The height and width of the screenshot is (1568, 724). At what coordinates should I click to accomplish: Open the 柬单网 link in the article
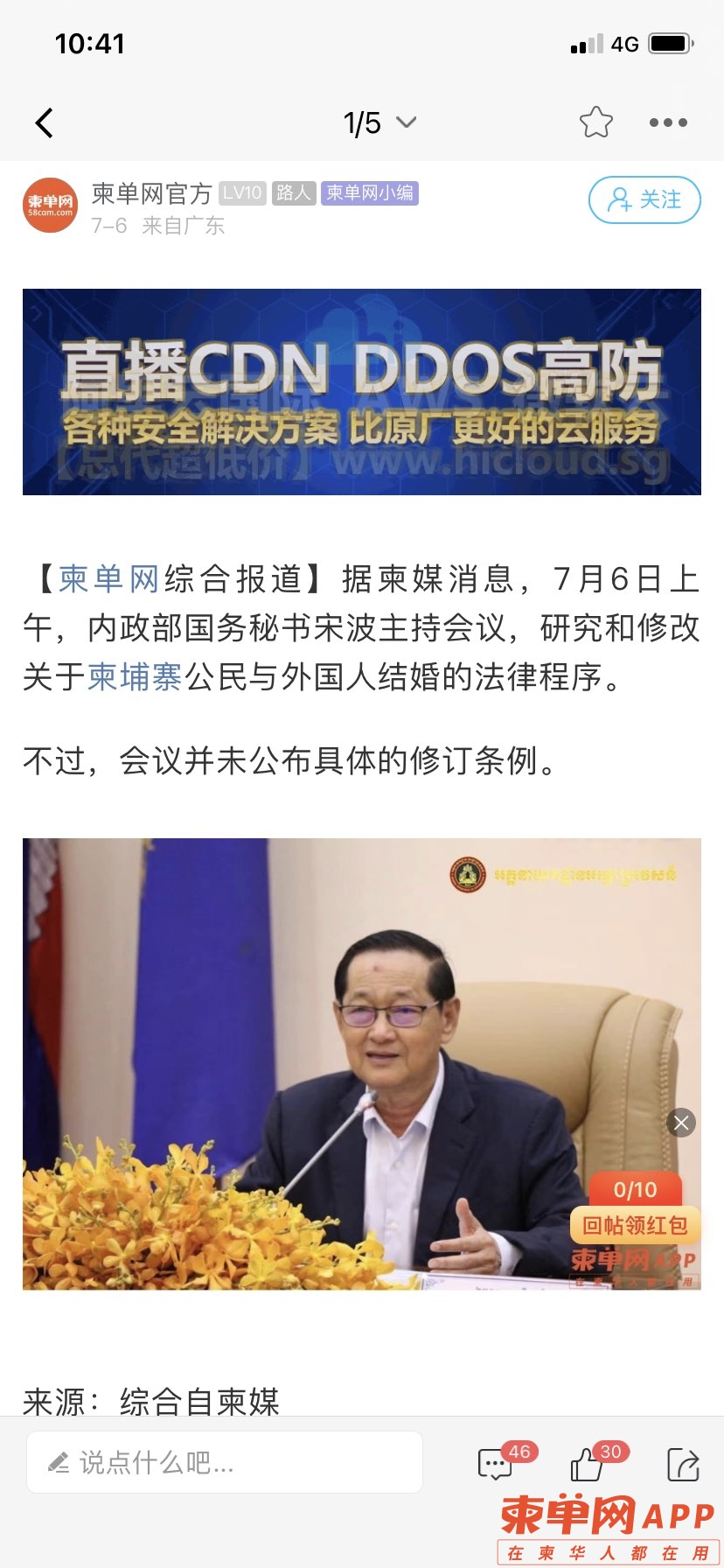tap(108, 579)
